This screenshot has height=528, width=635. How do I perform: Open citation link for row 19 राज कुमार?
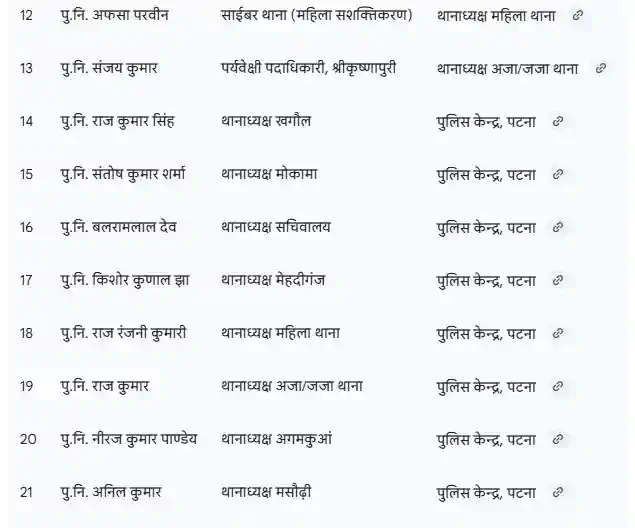[558, 386]
